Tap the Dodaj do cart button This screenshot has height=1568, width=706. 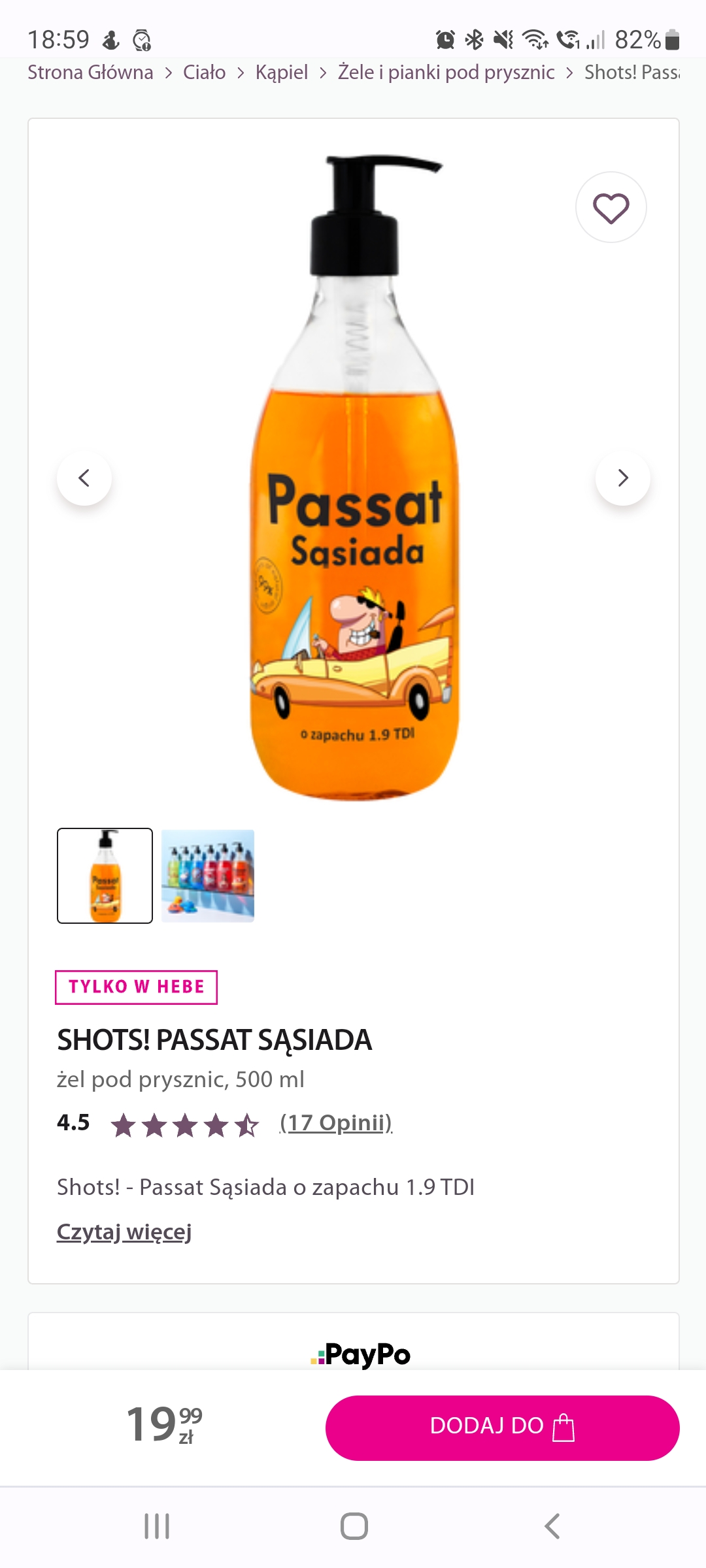(x=502, y=1428)
